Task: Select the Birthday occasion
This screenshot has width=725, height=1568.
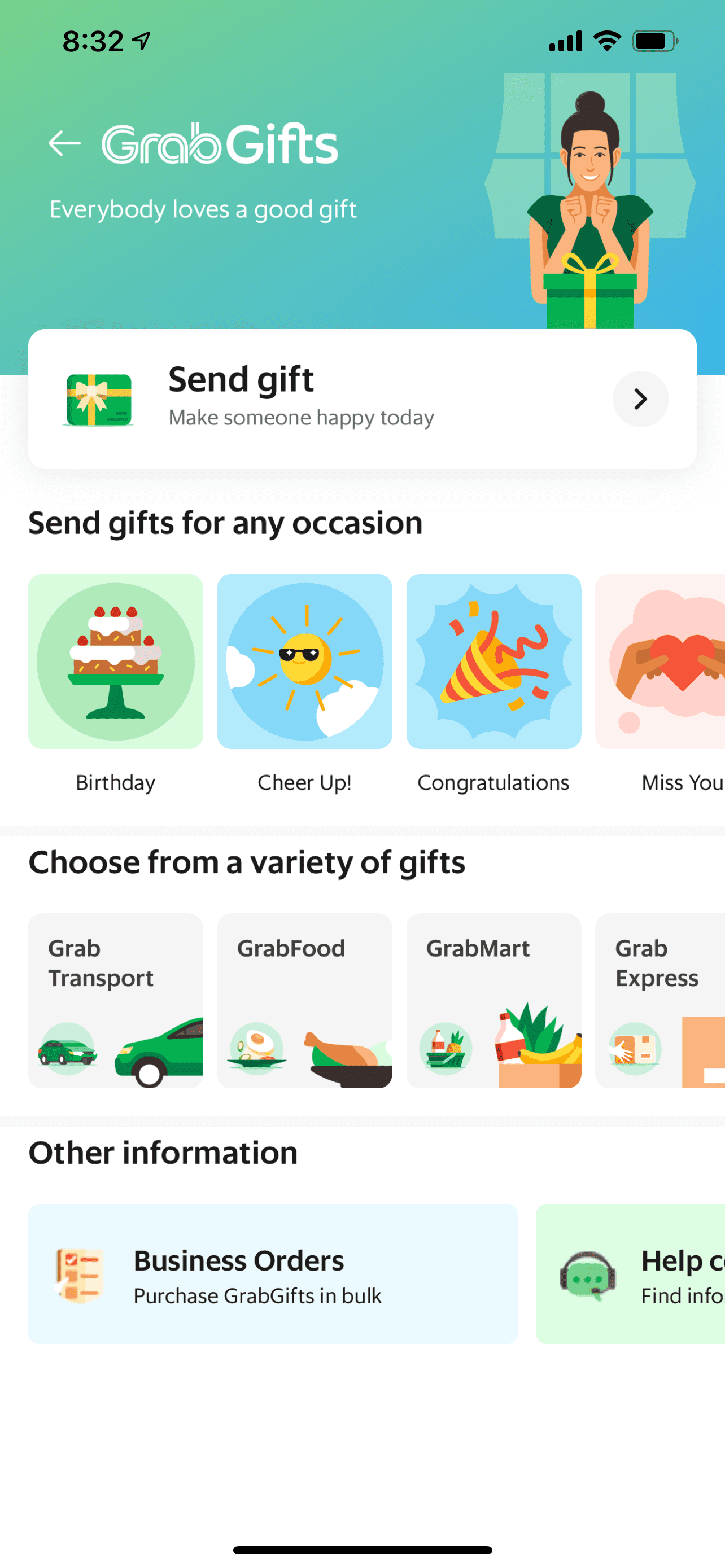Action: (116, 662)
